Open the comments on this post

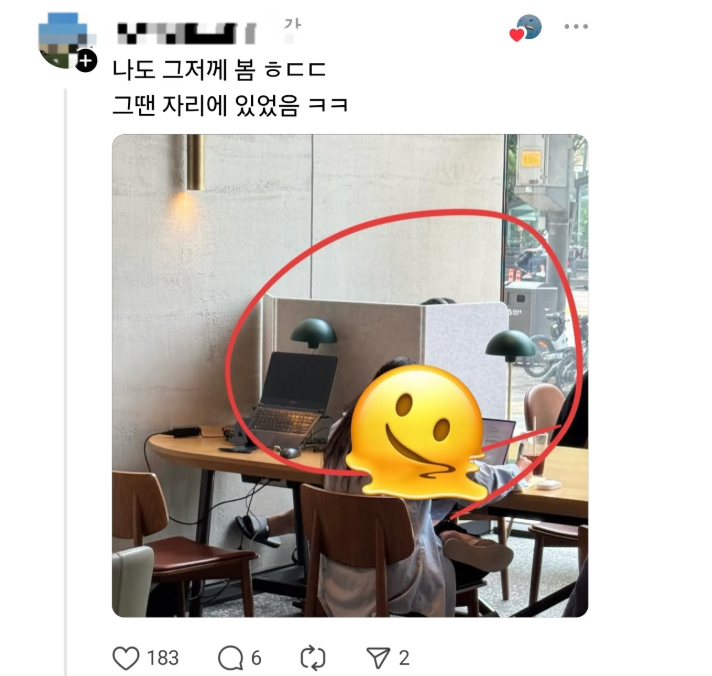pyautogui.click(x=231, y=657)
